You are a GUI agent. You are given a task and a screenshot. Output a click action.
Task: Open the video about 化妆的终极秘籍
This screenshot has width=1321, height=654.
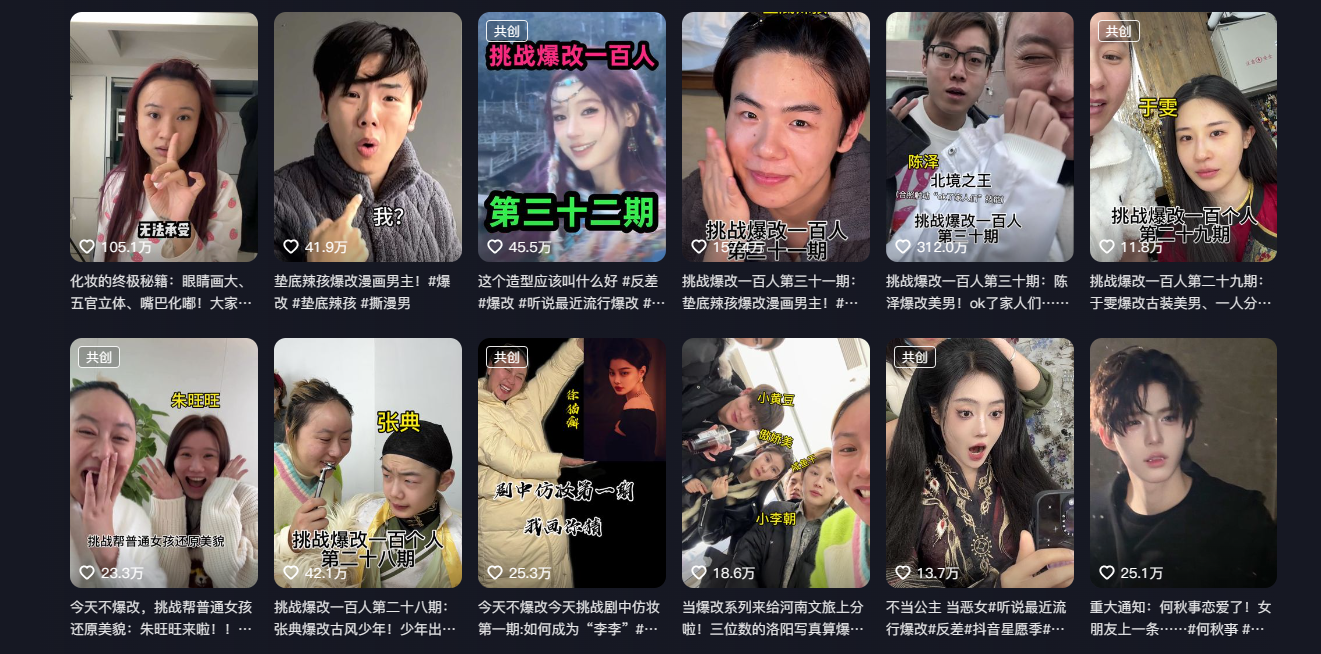pyautogui.click(x=163, y=137)
